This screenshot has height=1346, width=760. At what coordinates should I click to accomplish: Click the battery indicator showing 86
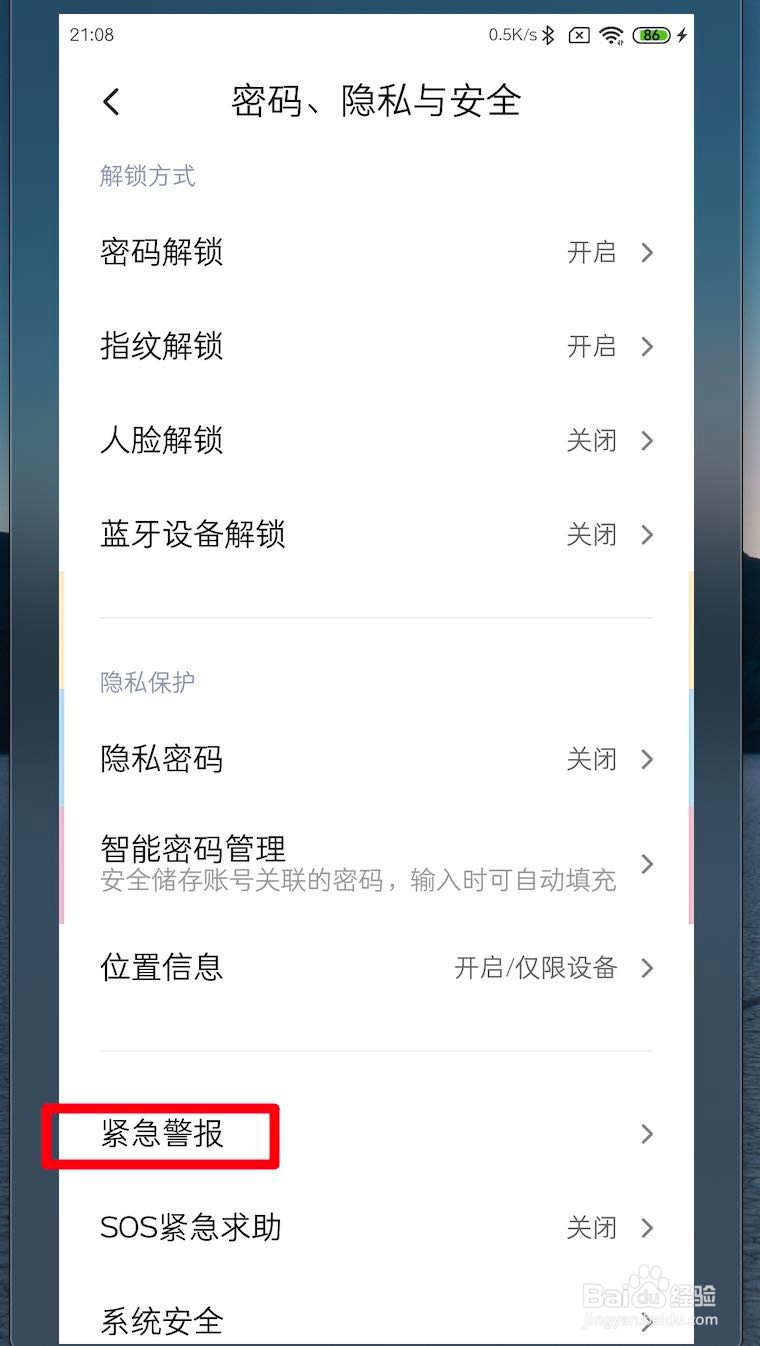click(651, 34)
